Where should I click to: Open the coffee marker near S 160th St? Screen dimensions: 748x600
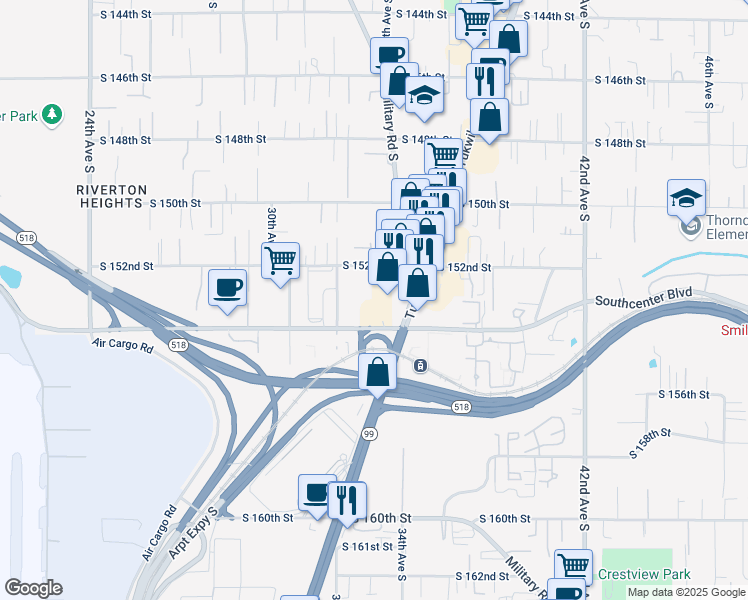317,493
